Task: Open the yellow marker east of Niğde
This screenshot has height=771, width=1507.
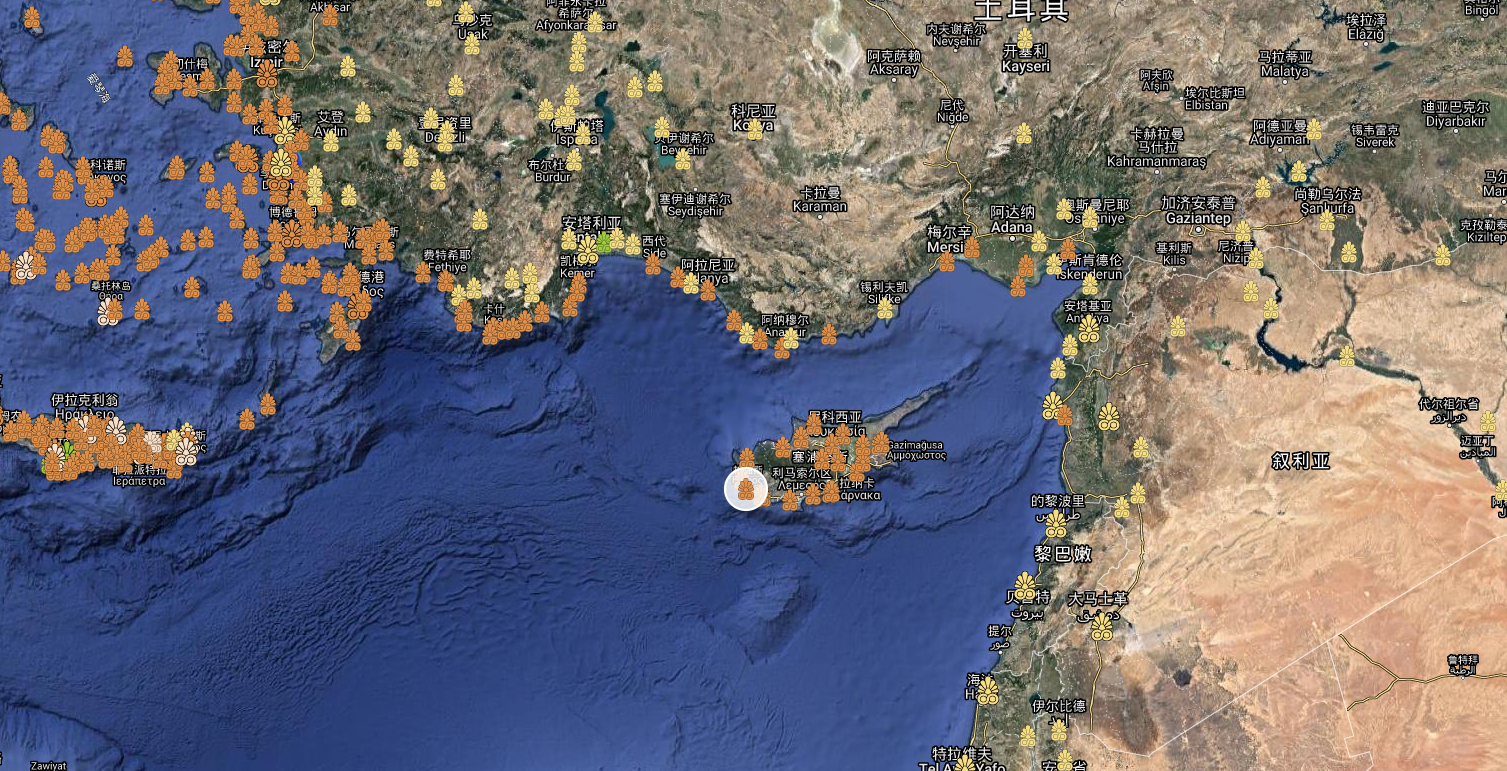Action: pos(1023,133)
